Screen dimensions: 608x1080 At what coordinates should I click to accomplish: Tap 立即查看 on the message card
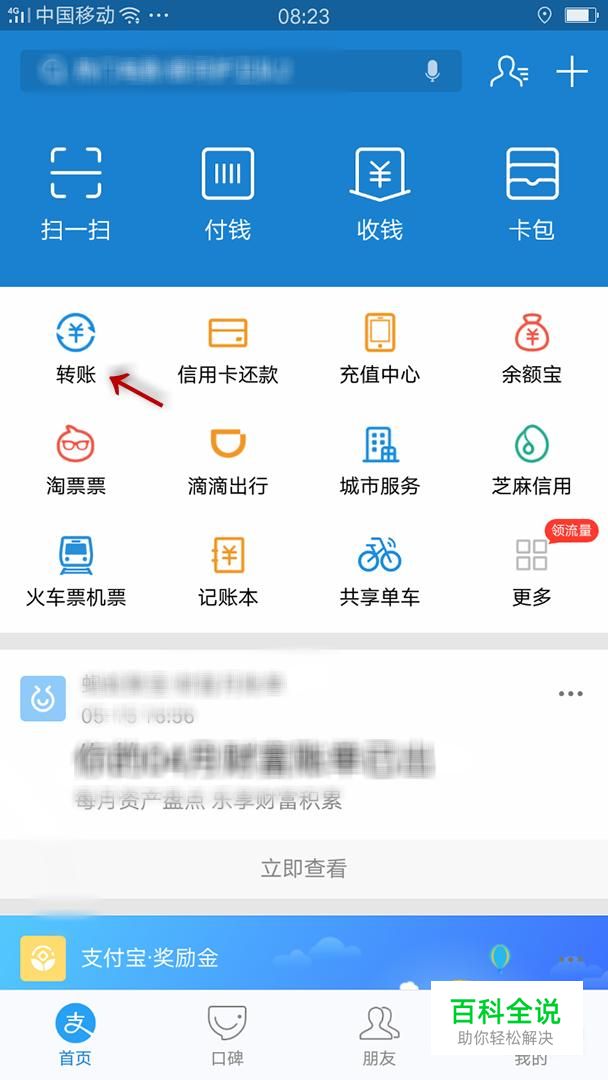(304, 868)
